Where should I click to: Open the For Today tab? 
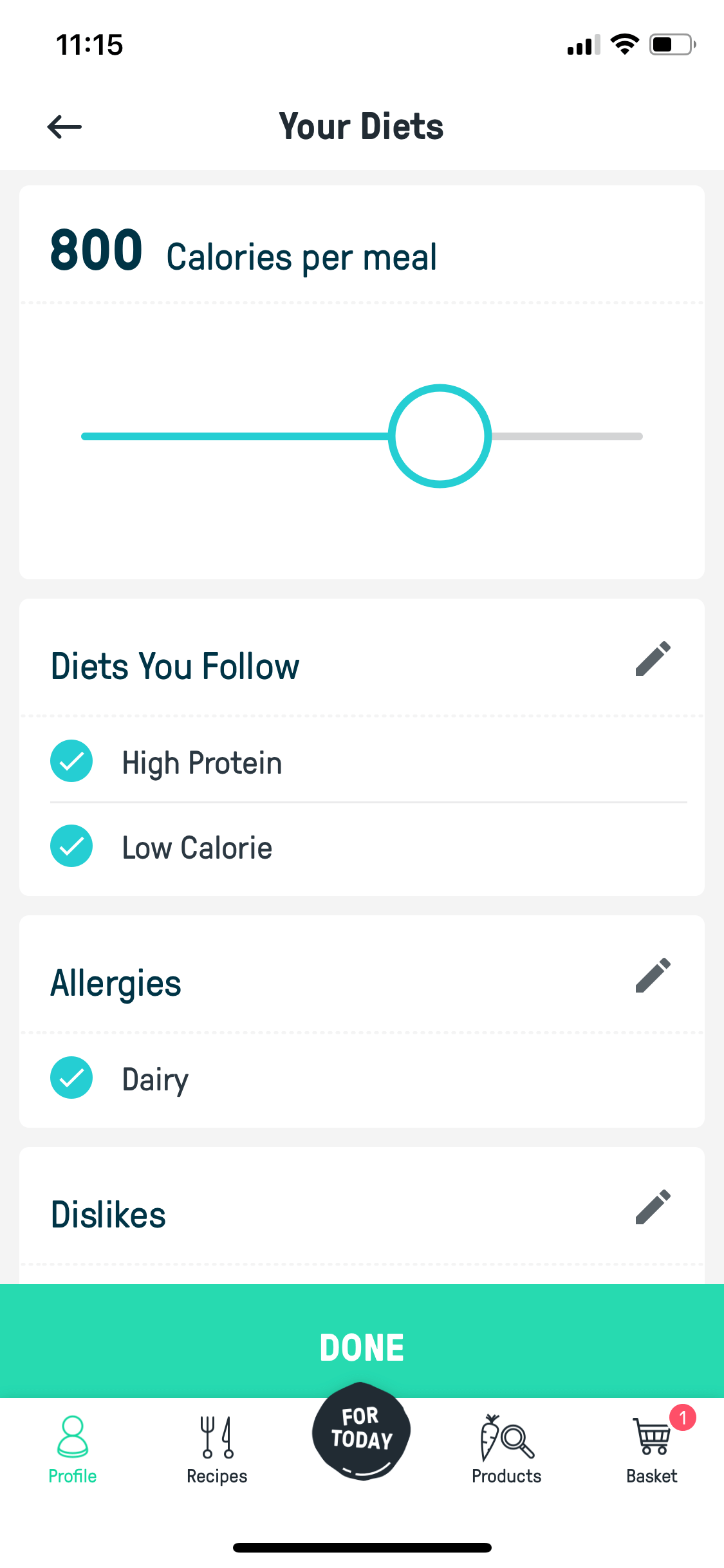click(x=361, y=1432)
